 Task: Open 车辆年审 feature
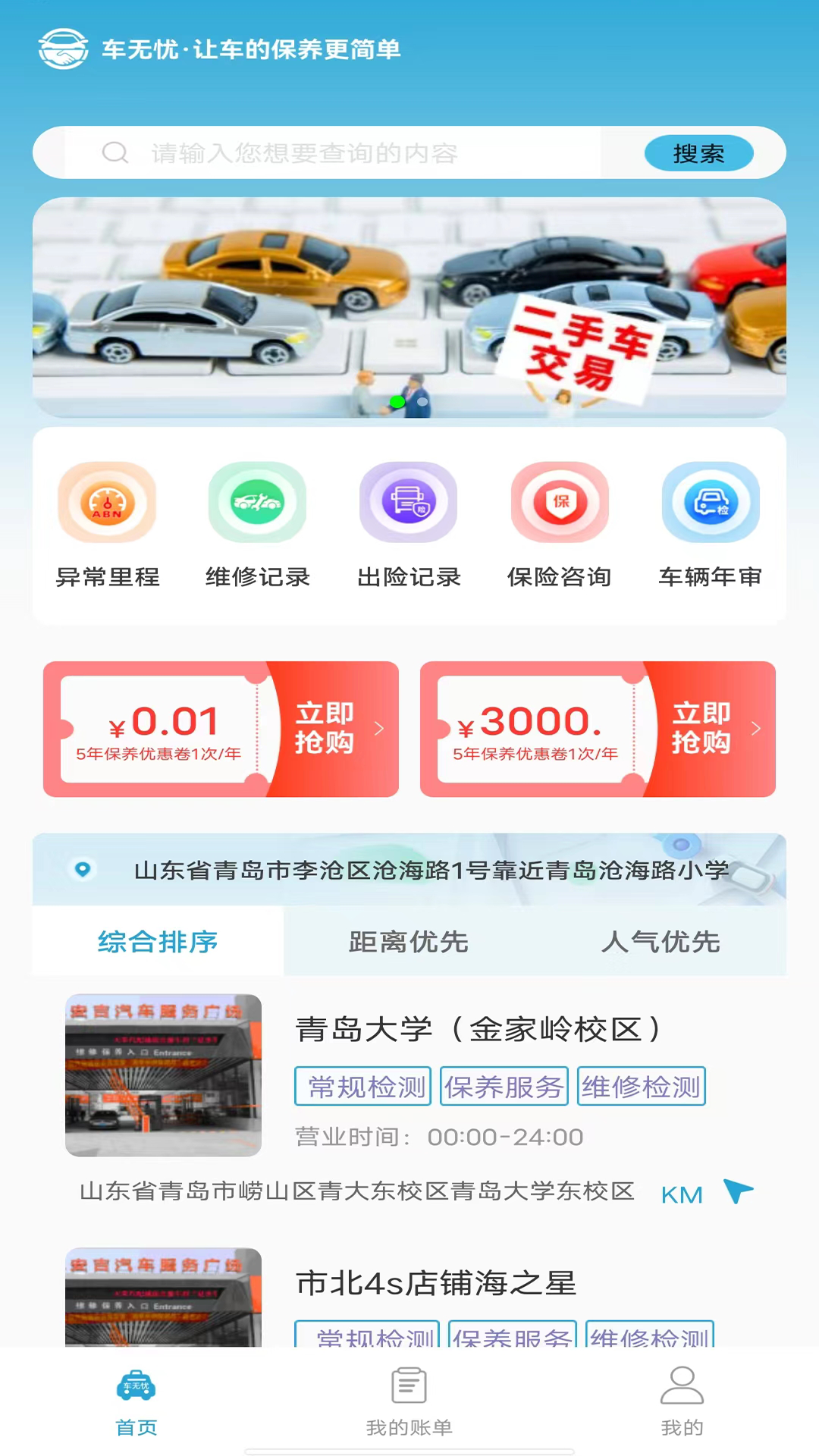(x=711, y=525)
